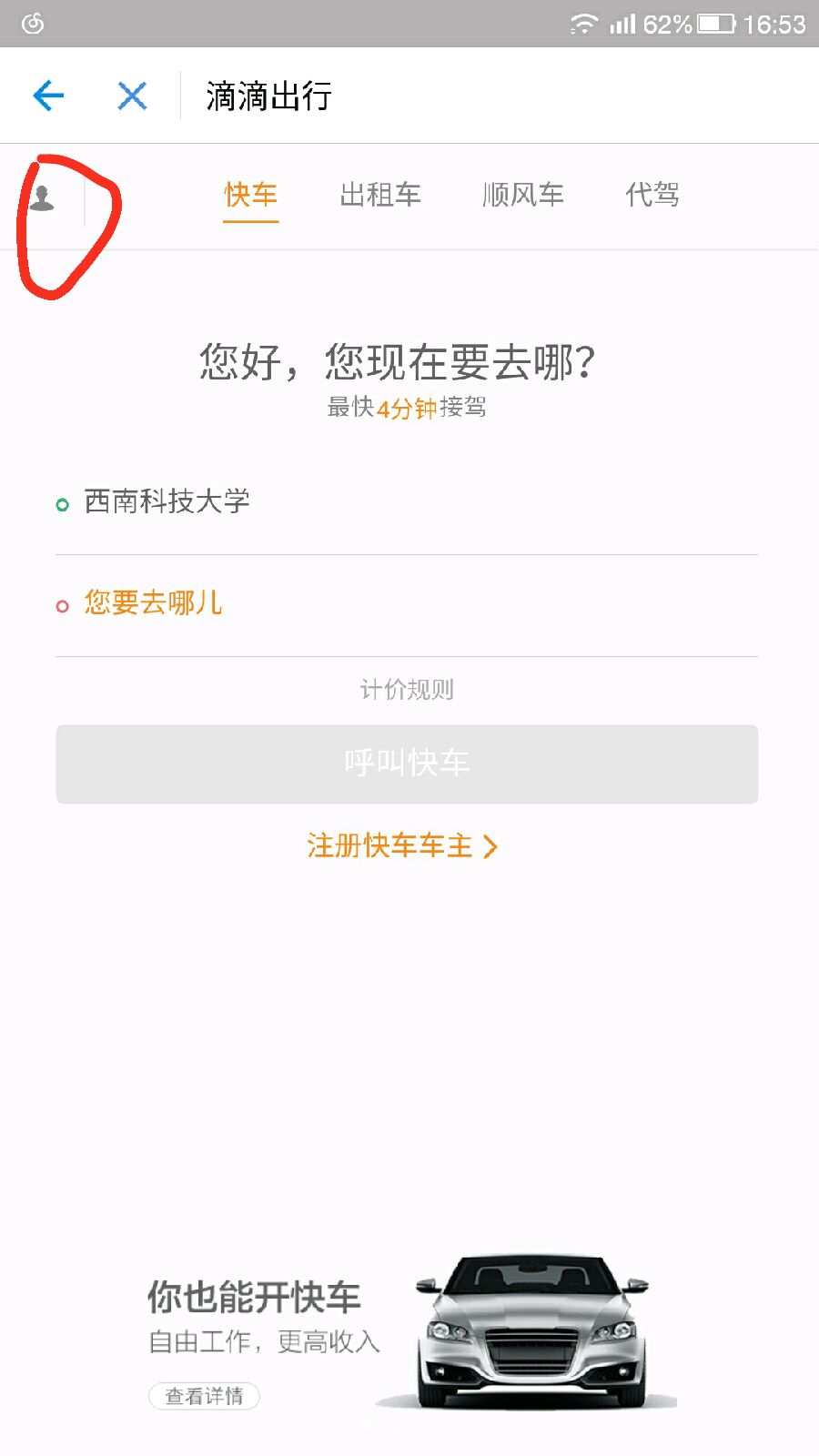Change pickup location 西南科技大学
This screenshot has height=1456, width=819.
point(407,502)
